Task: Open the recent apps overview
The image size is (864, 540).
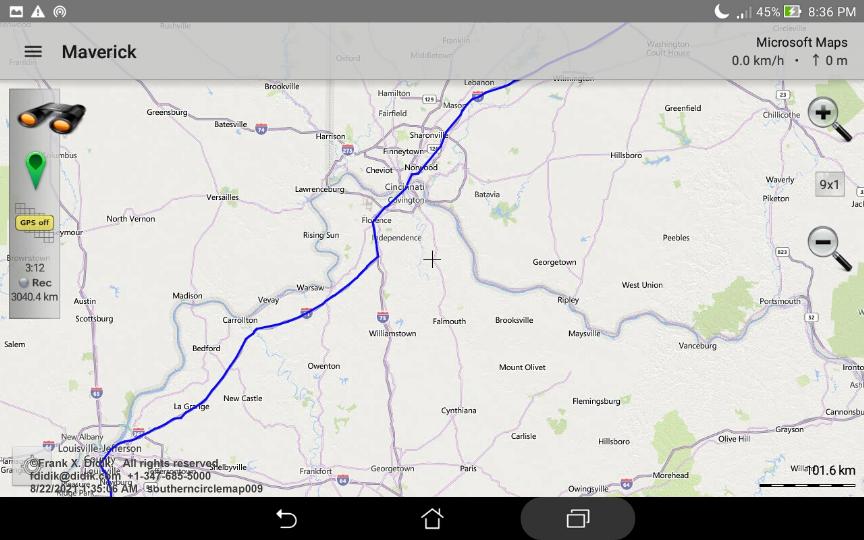Action: point(577,519)
